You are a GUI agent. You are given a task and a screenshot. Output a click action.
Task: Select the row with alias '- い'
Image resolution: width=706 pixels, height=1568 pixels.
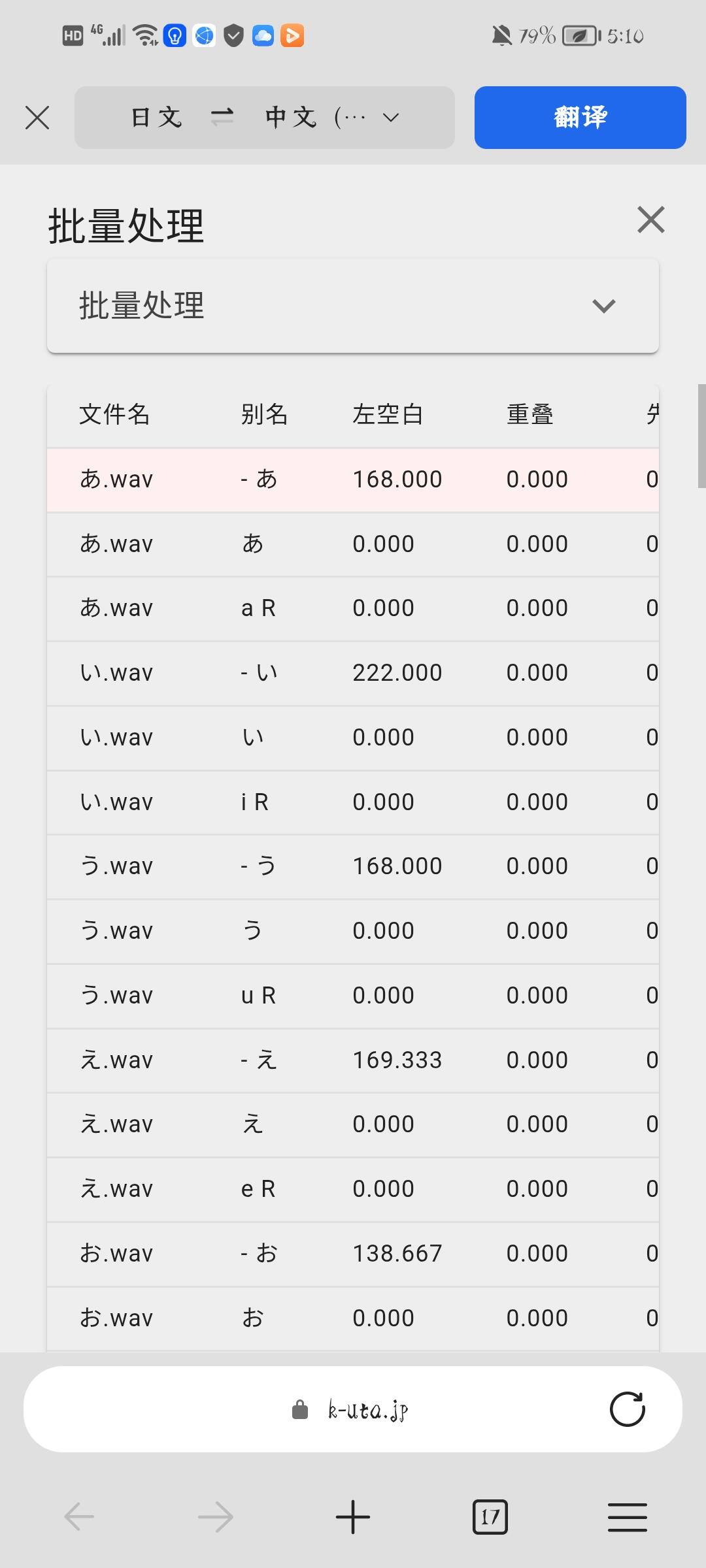(x=353, y=673)
